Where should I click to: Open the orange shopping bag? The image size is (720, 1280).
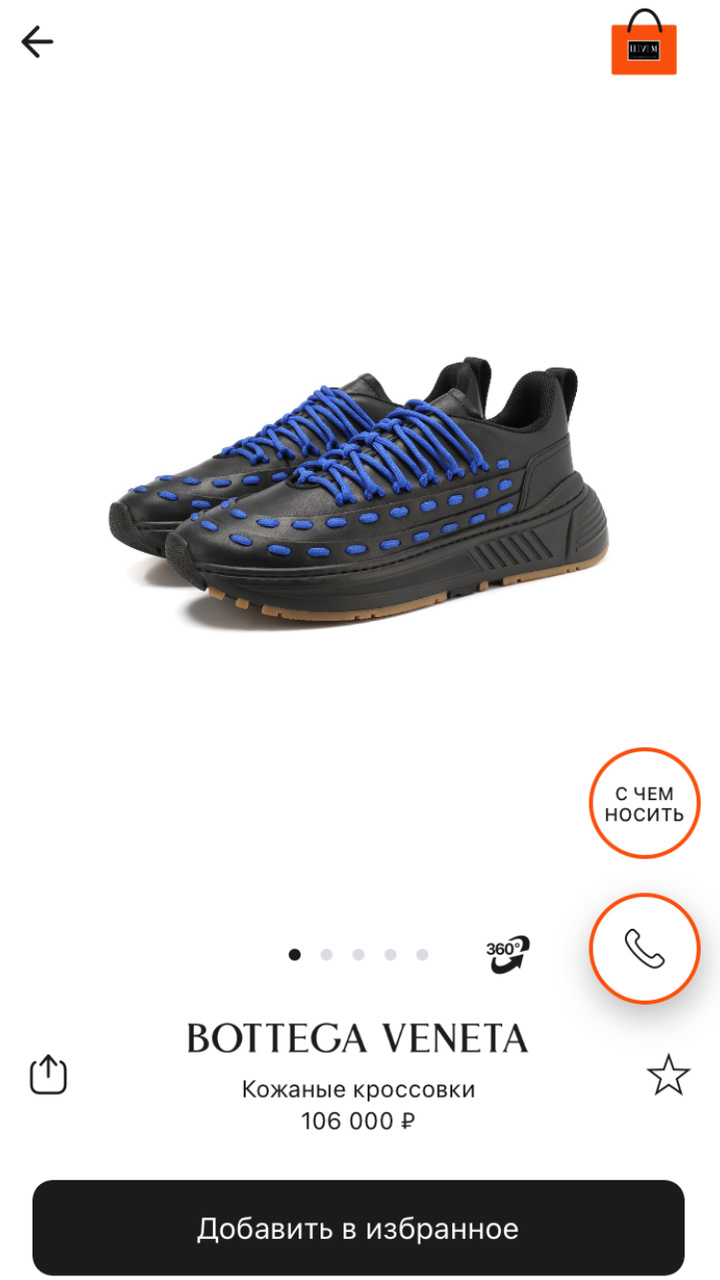tap(644, 44)
